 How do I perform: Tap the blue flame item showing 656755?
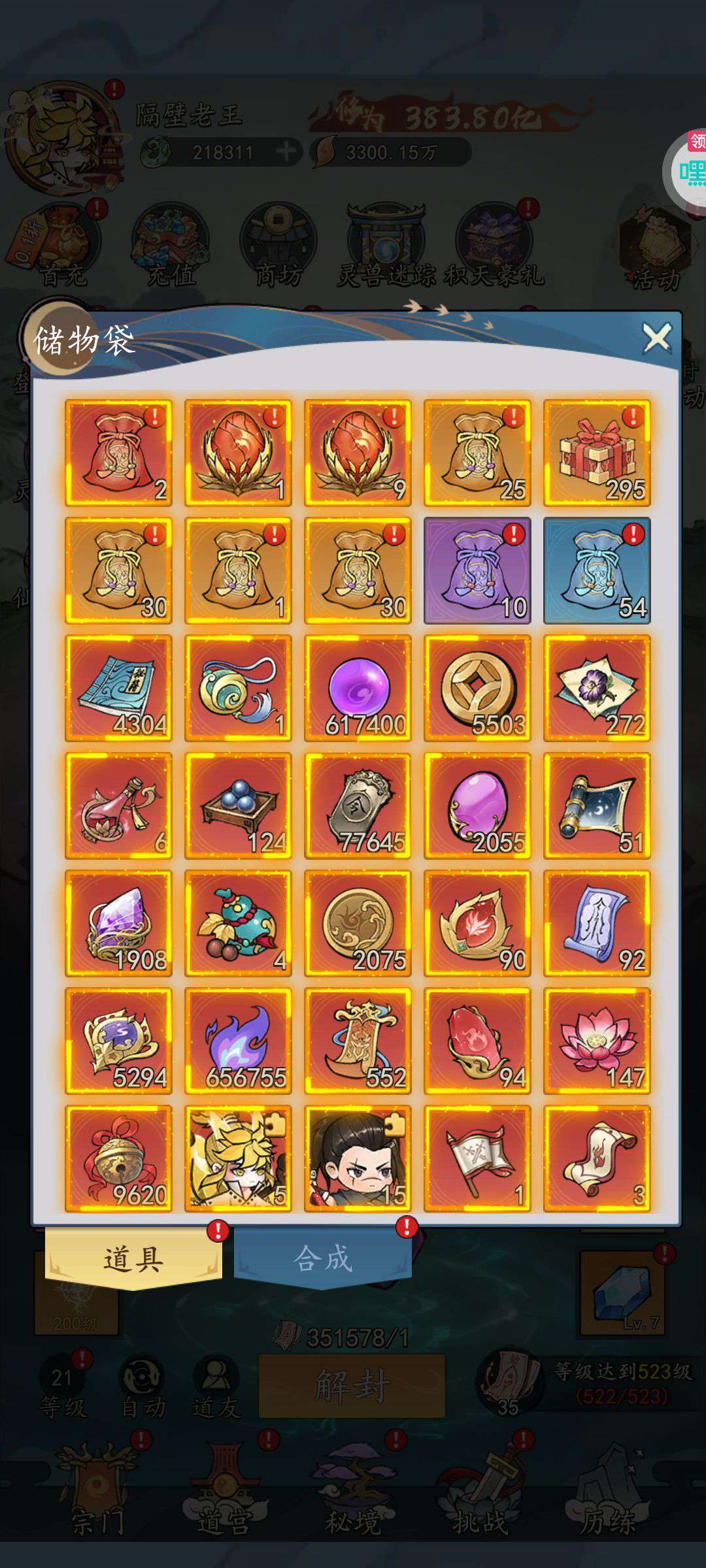point(238,1041)
